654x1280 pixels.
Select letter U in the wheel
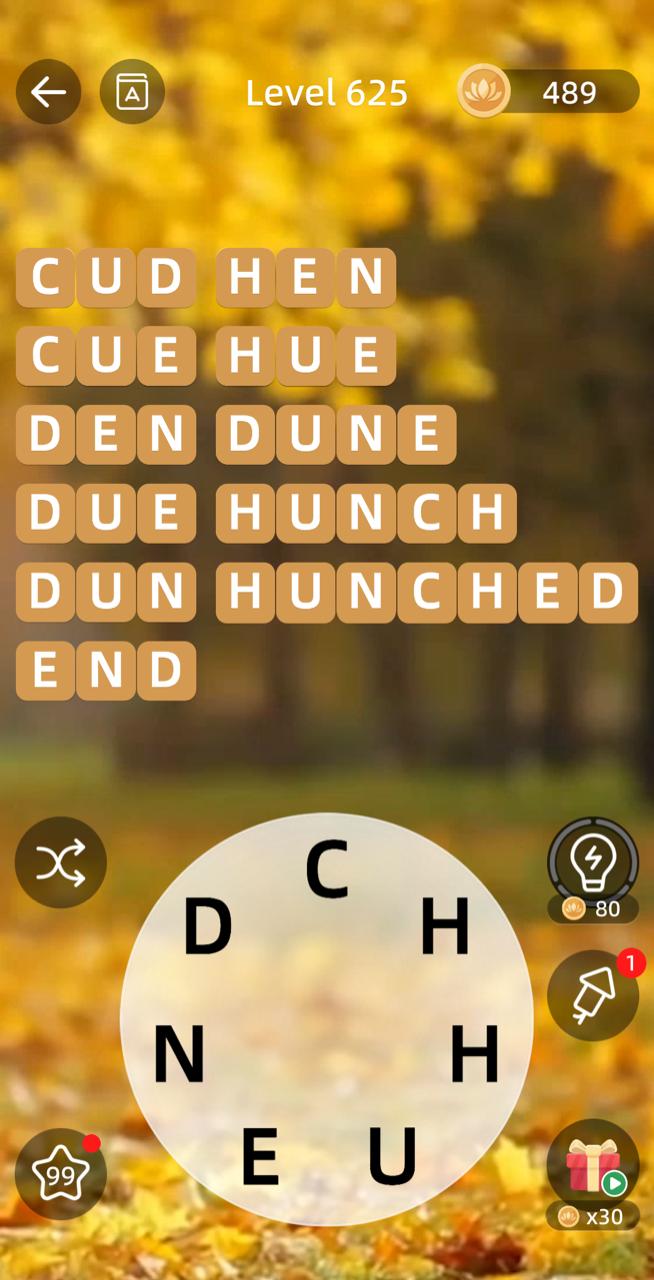click(x=392, y=1156)
